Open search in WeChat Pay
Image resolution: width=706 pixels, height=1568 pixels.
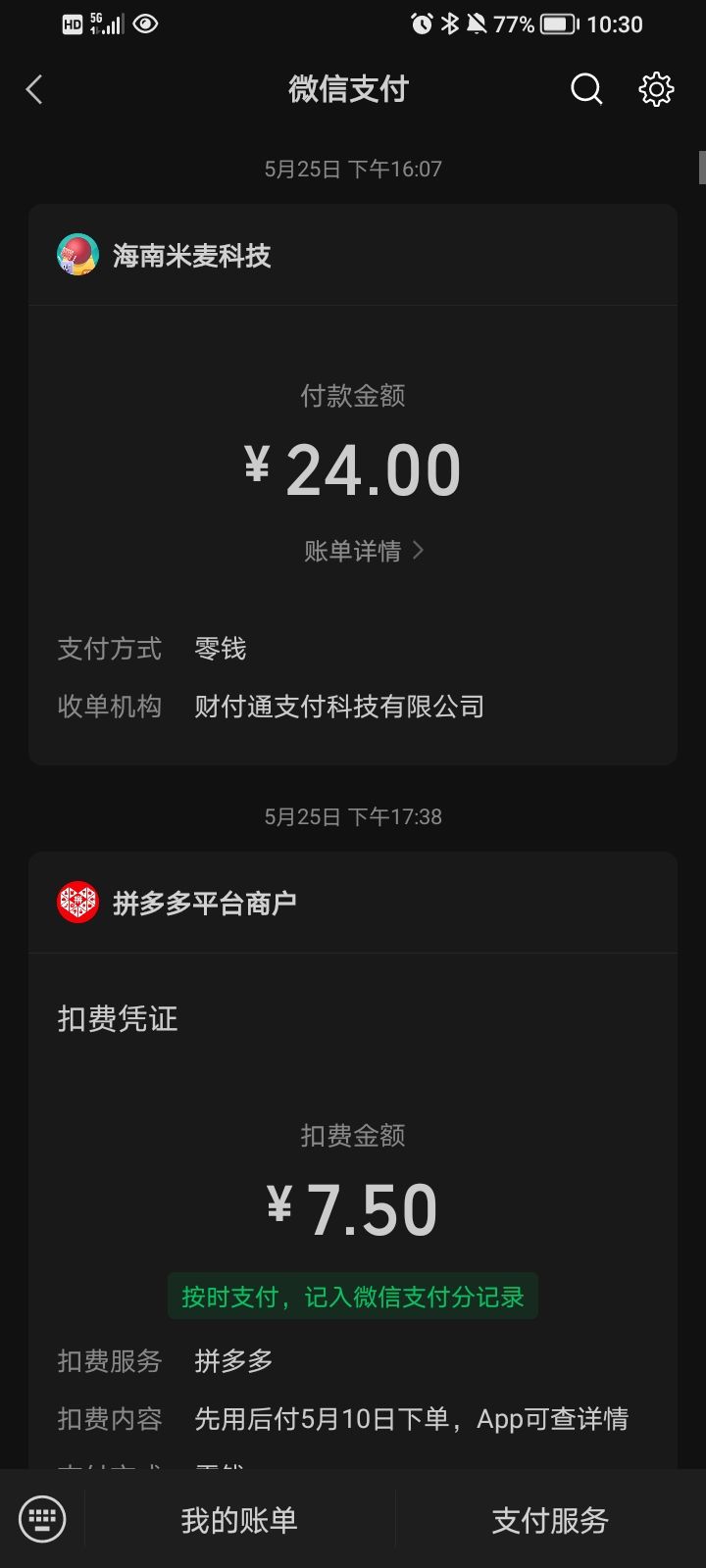(x=585, y=88)
